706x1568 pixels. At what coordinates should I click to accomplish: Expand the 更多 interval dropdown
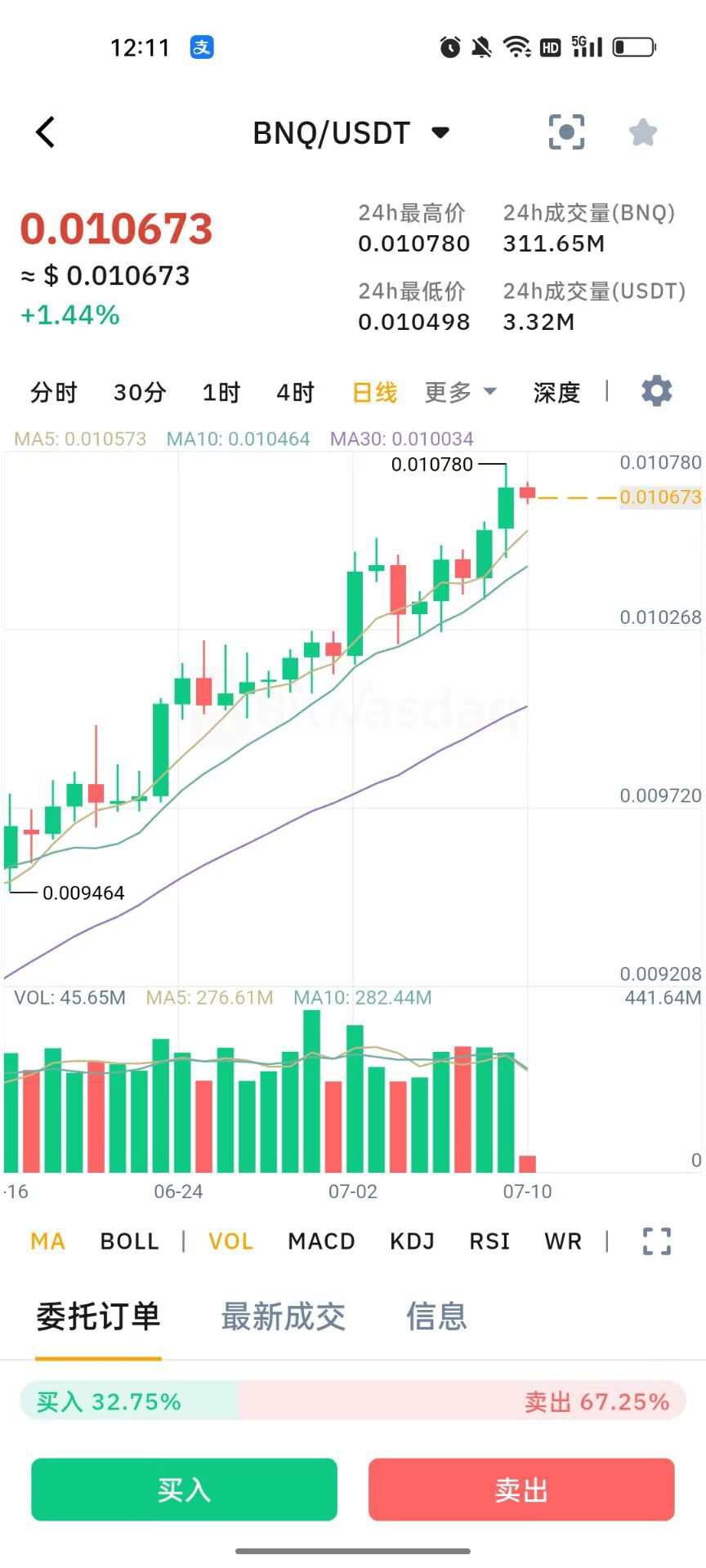tap(460, 393)
